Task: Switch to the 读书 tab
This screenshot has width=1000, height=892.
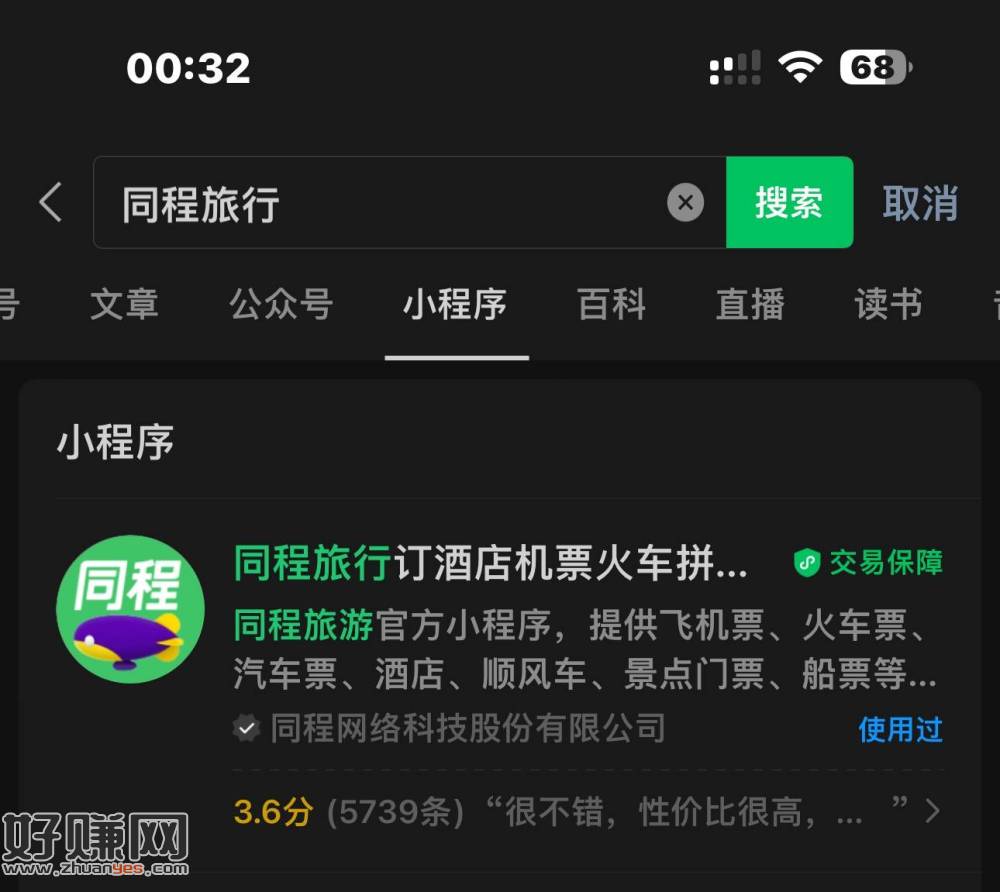Action: pos(888,304)
